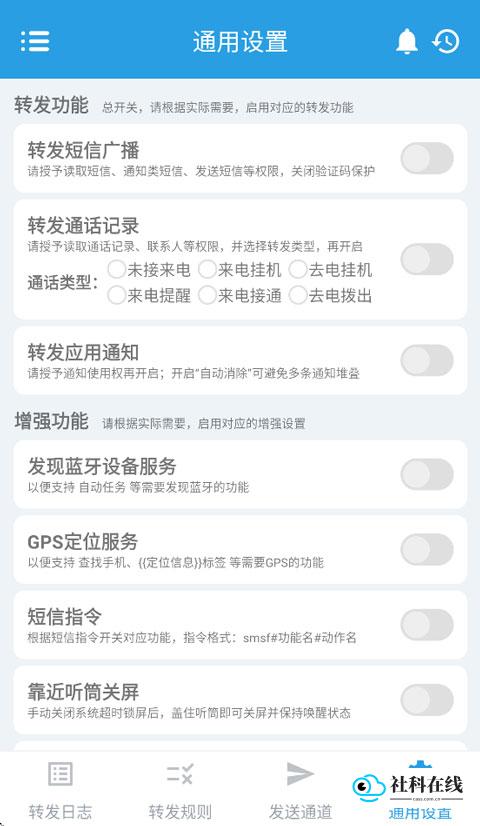Go to the 转发规则 tab

180,789
